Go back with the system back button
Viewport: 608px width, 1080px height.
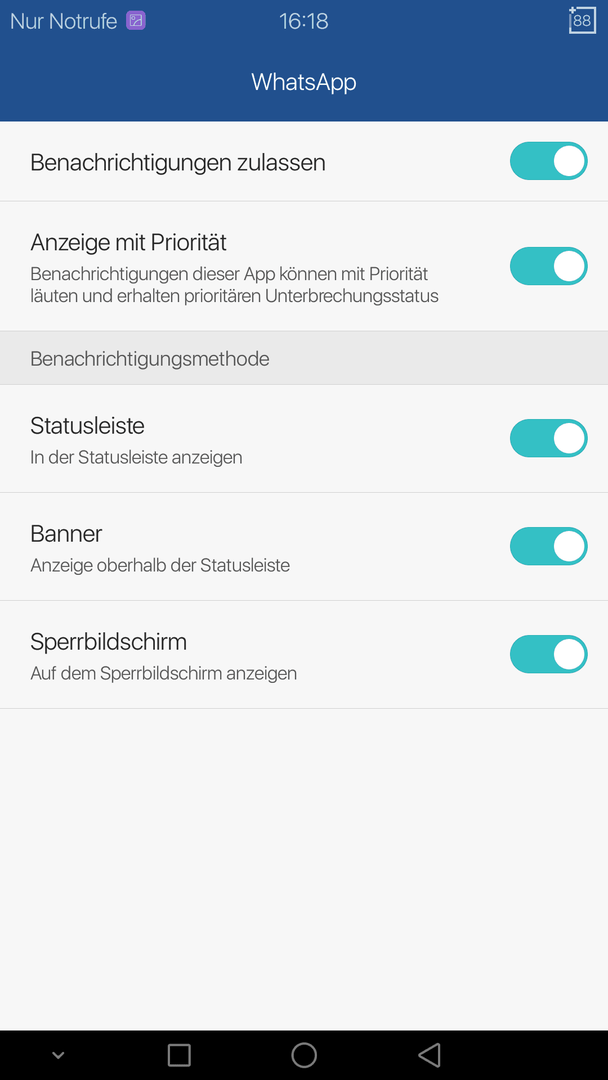click(429, 1055)
